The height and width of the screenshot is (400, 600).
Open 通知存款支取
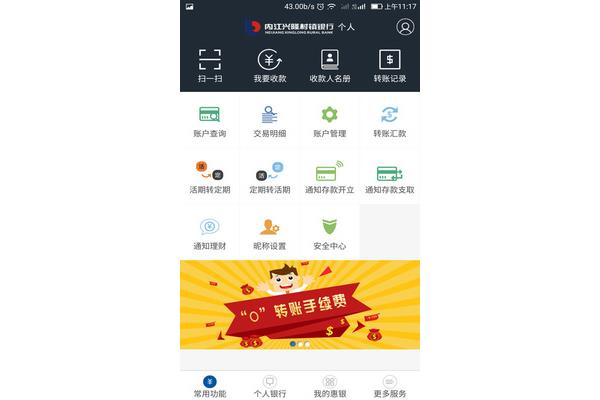tap(389, 177)
